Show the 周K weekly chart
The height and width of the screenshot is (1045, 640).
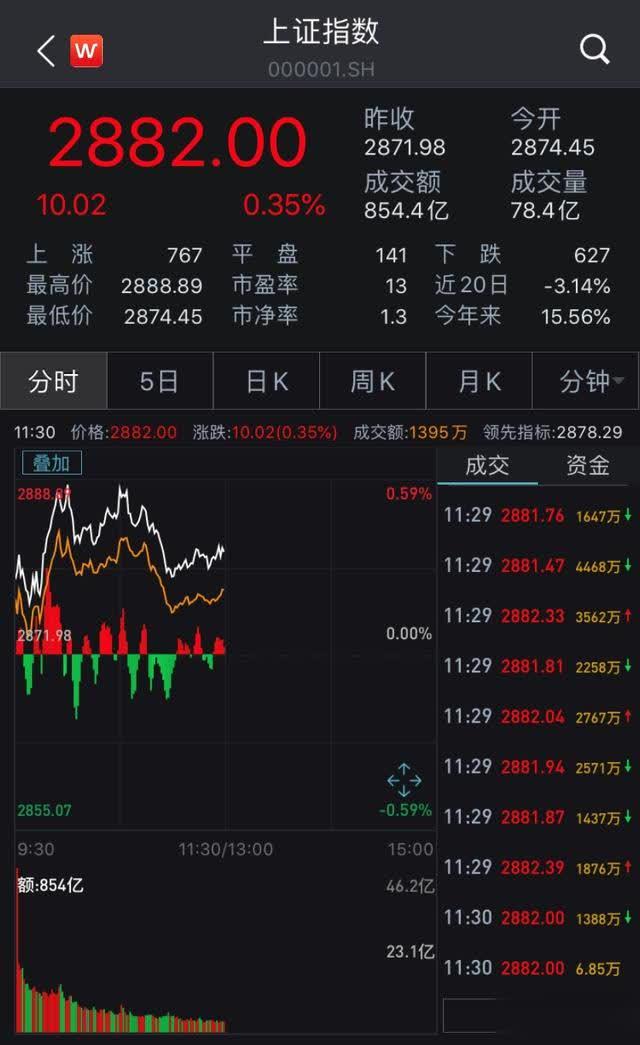tap(372, 381)
